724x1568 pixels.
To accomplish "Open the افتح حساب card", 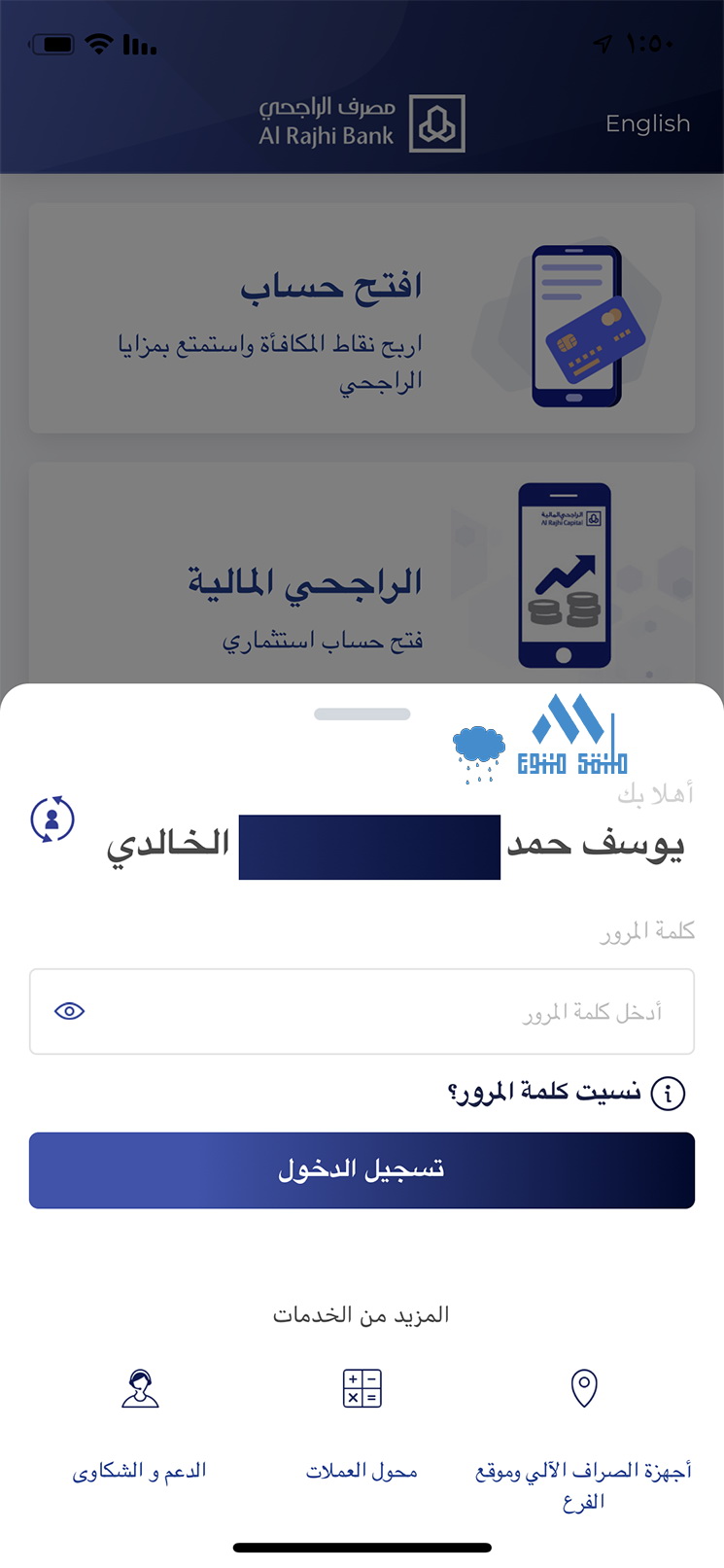I will 362,318.
